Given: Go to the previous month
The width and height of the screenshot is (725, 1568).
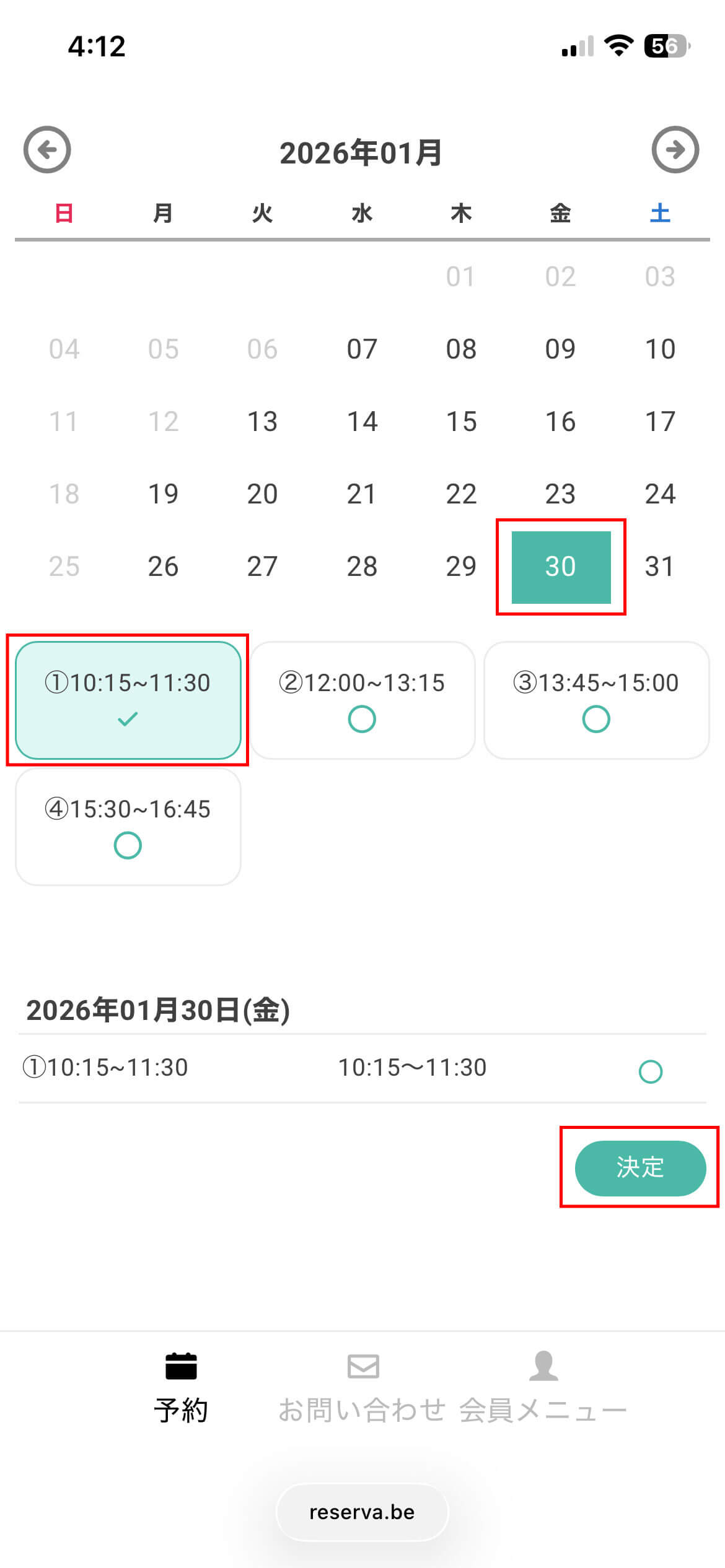Looking at the screenshot, I should tap(47, 150).
